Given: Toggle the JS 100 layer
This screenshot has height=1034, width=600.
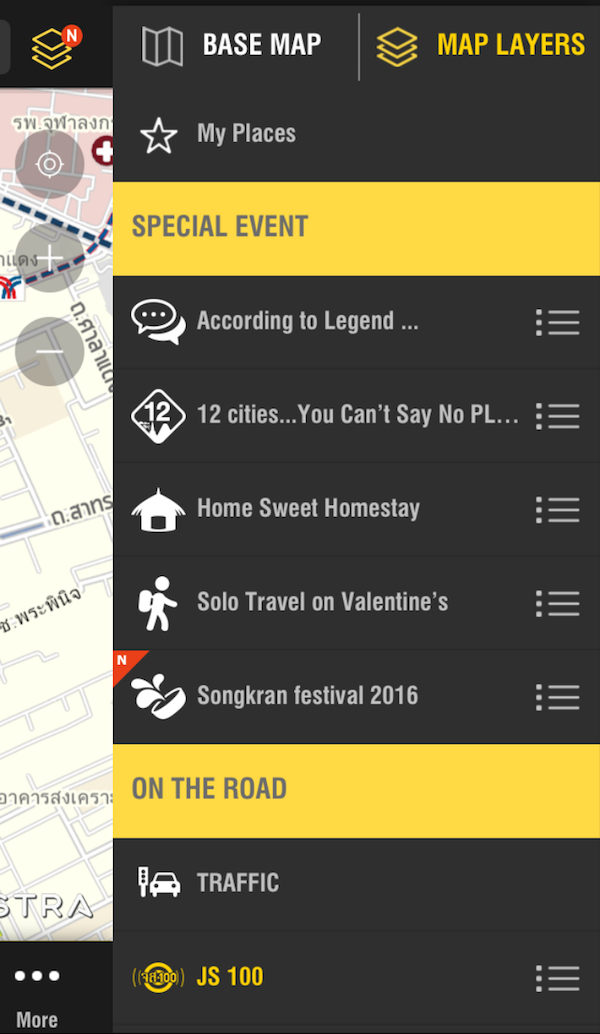Looking at the screenshot, I should tap(230, 977).
